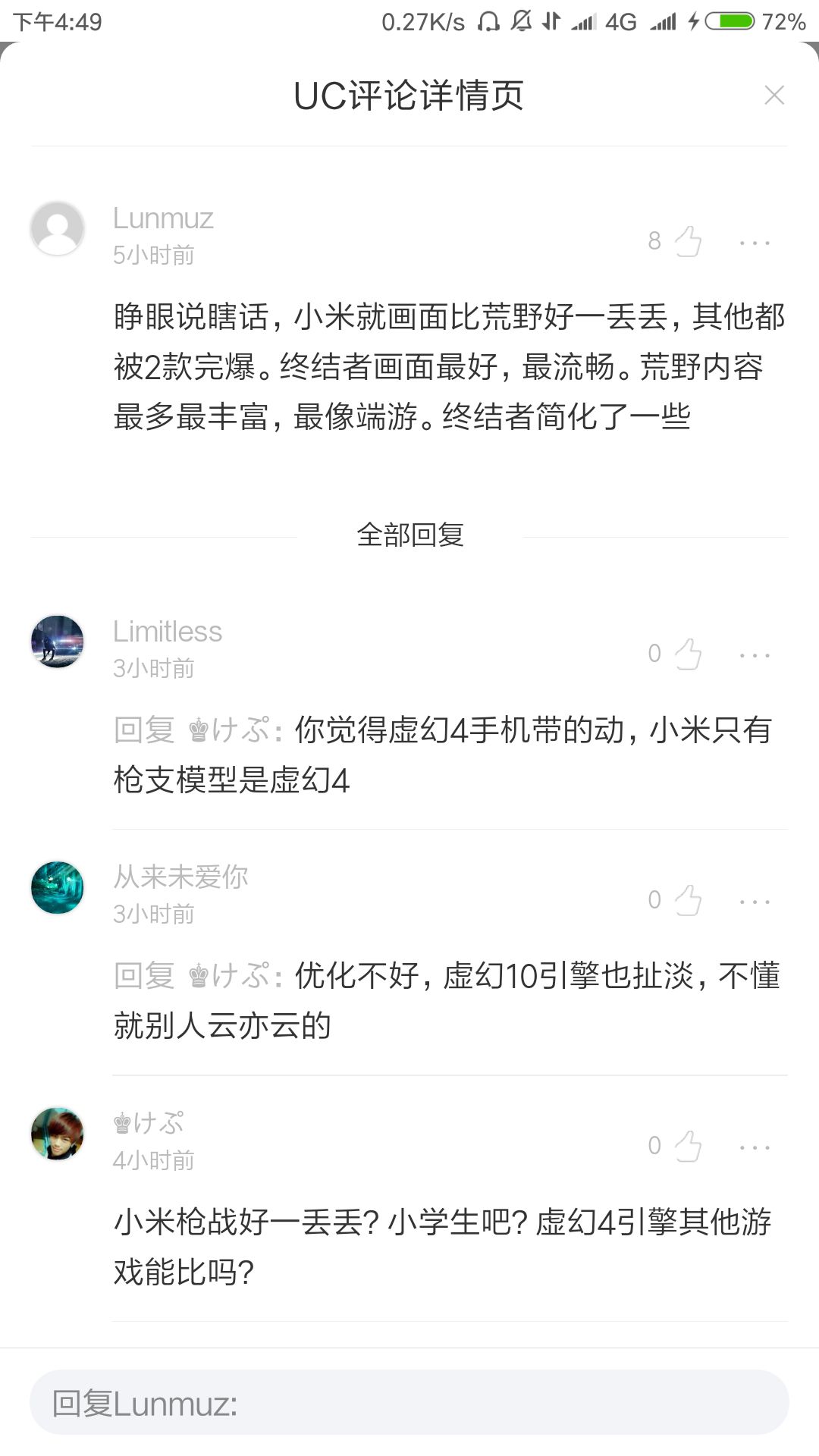
Task: Like the 4小时前 reply by けぷ
Action: point(688,1146)
